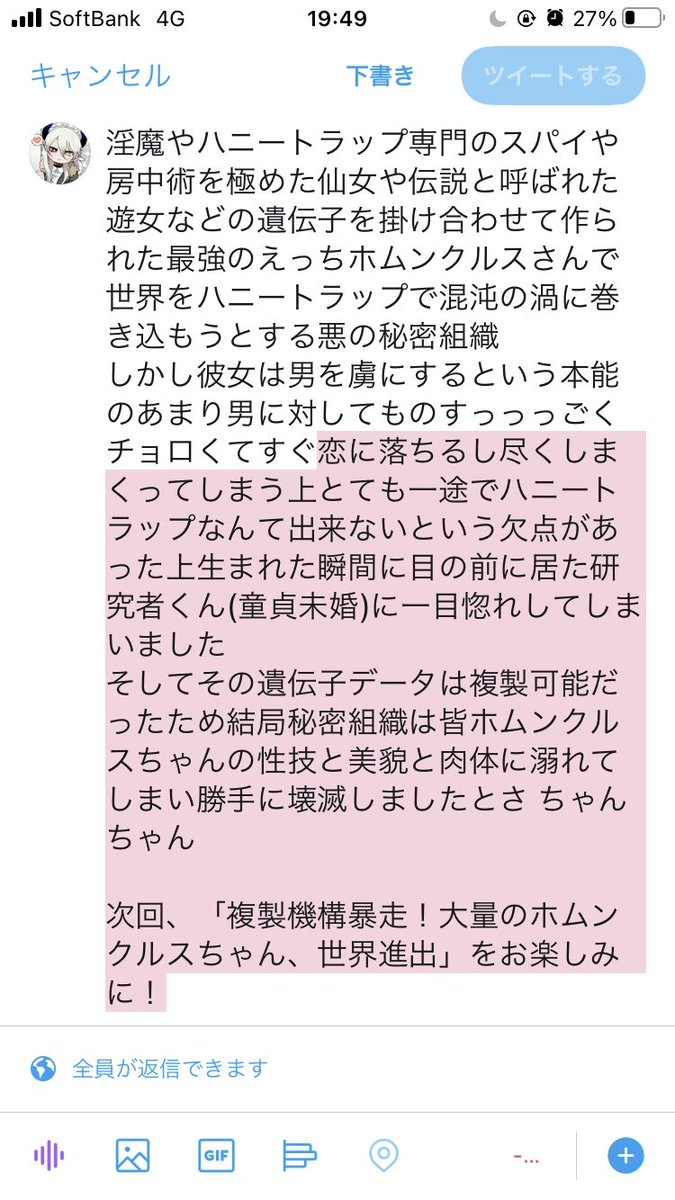Screen dimensions: 675x1200
Task: Tap キャンセル to discard the tweet
Action: point(100,76)
